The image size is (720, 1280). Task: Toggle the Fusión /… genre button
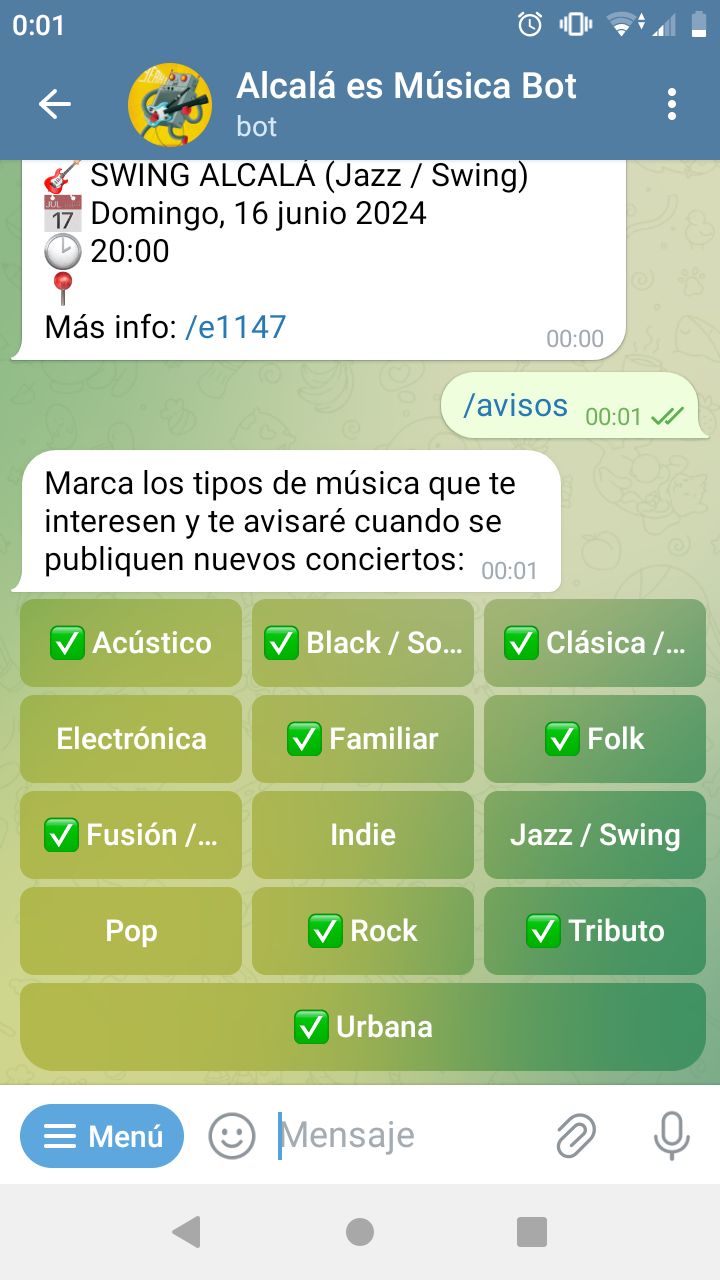tap(131, 835)
